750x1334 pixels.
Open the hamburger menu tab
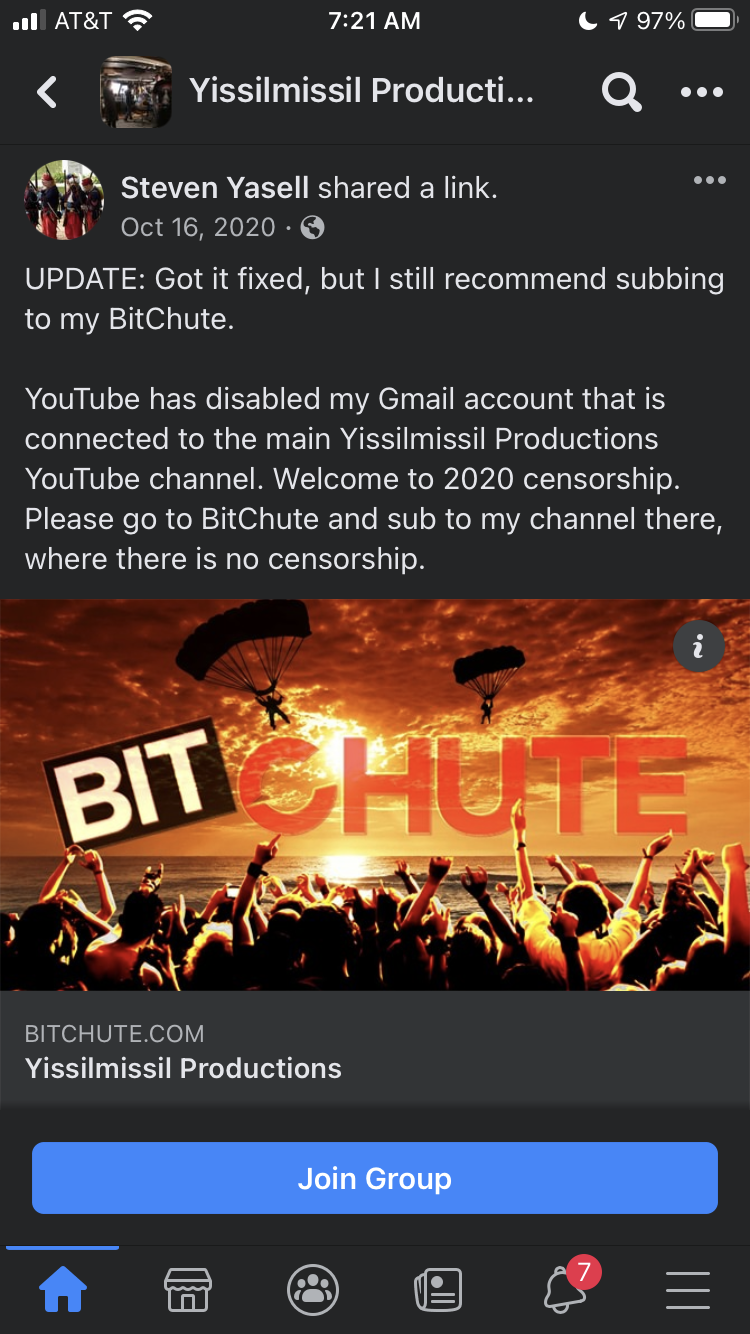coord(688,1290)
